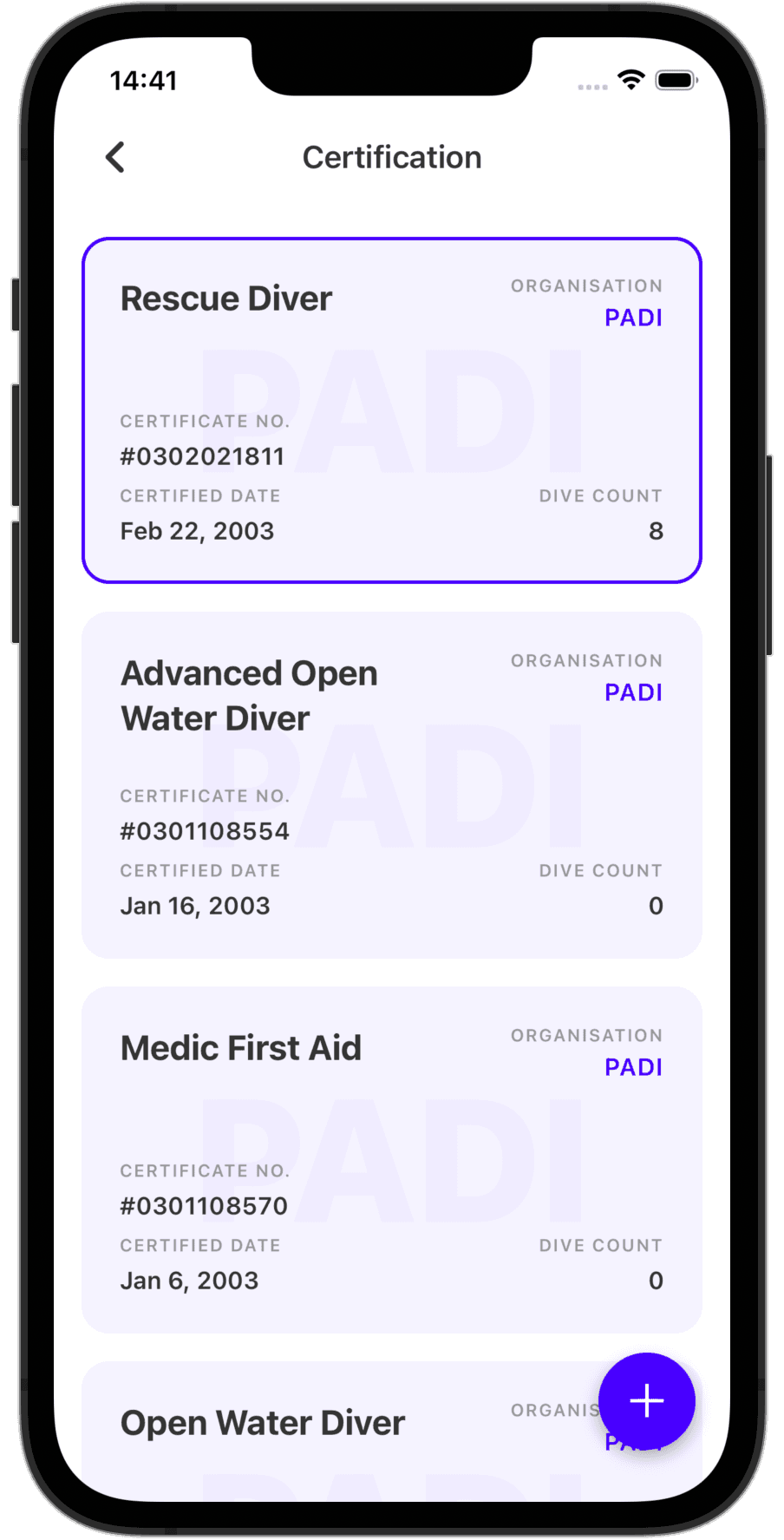Tap PADI link on Advanced Open Water card
Image resolution: width=784 pixels, height=1540 pixels.
point(634,692)
